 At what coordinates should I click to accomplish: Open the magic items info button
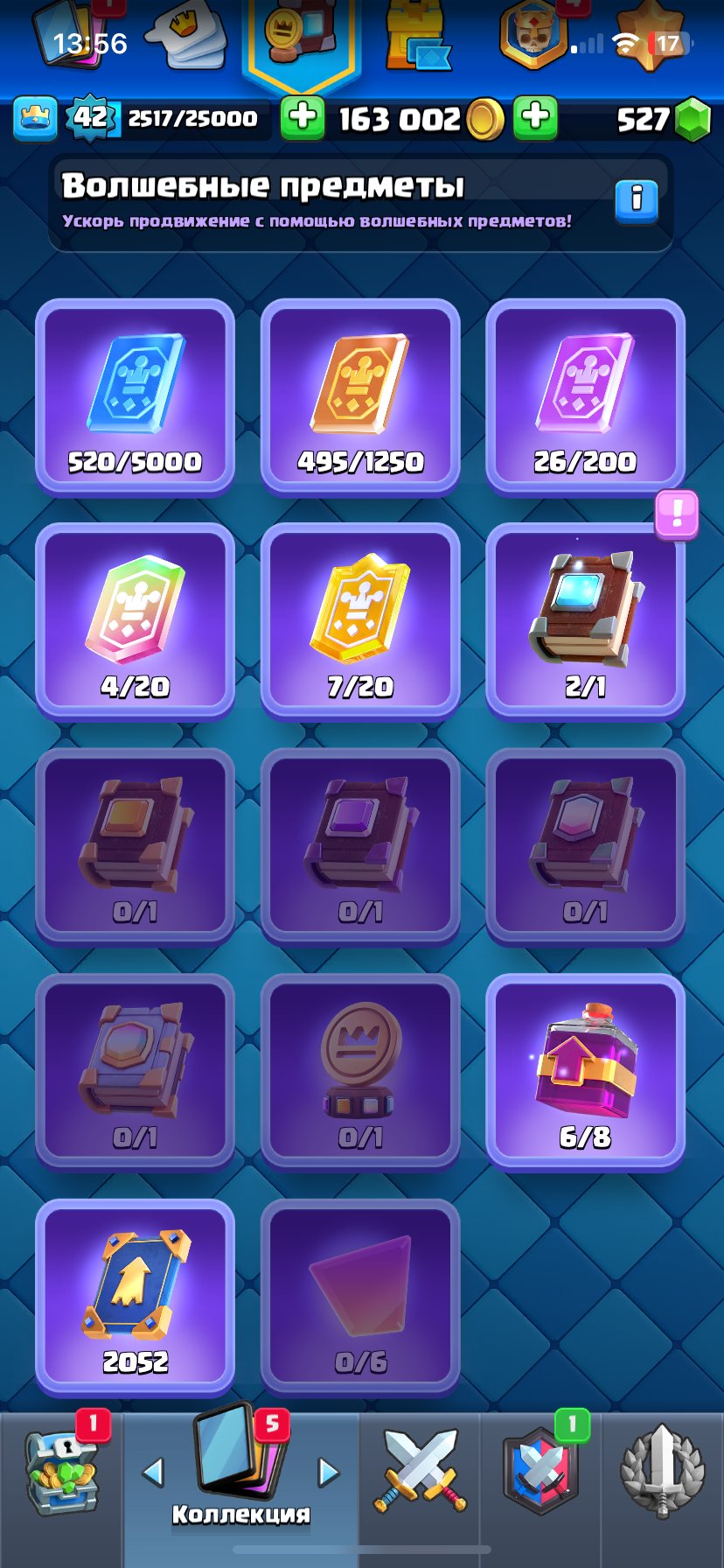[636, 200]
